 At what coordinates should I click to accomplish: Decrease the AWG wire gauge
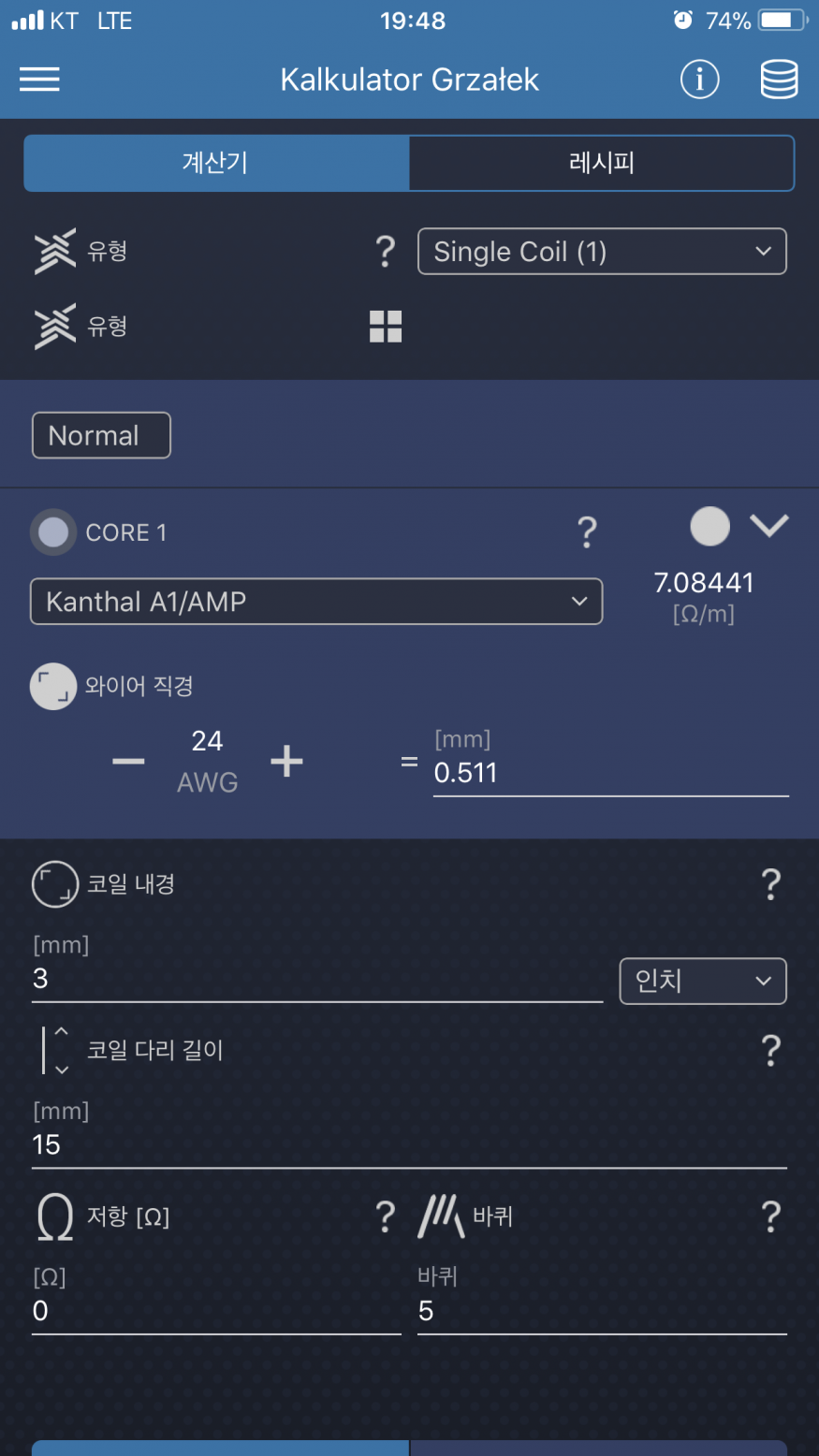128,762
